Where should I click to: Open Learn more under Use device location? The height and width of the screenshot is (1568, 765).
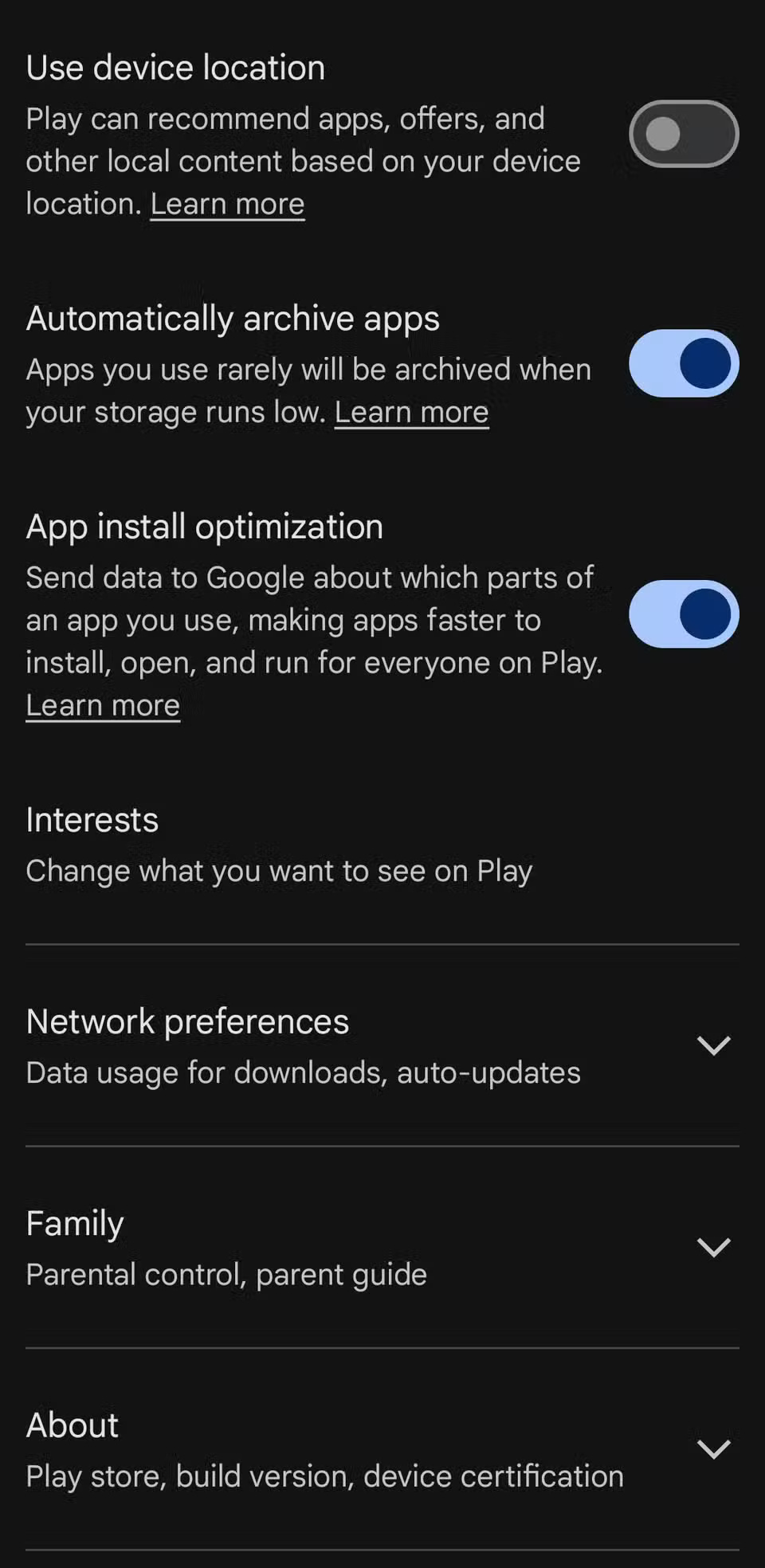coord(227,204)
